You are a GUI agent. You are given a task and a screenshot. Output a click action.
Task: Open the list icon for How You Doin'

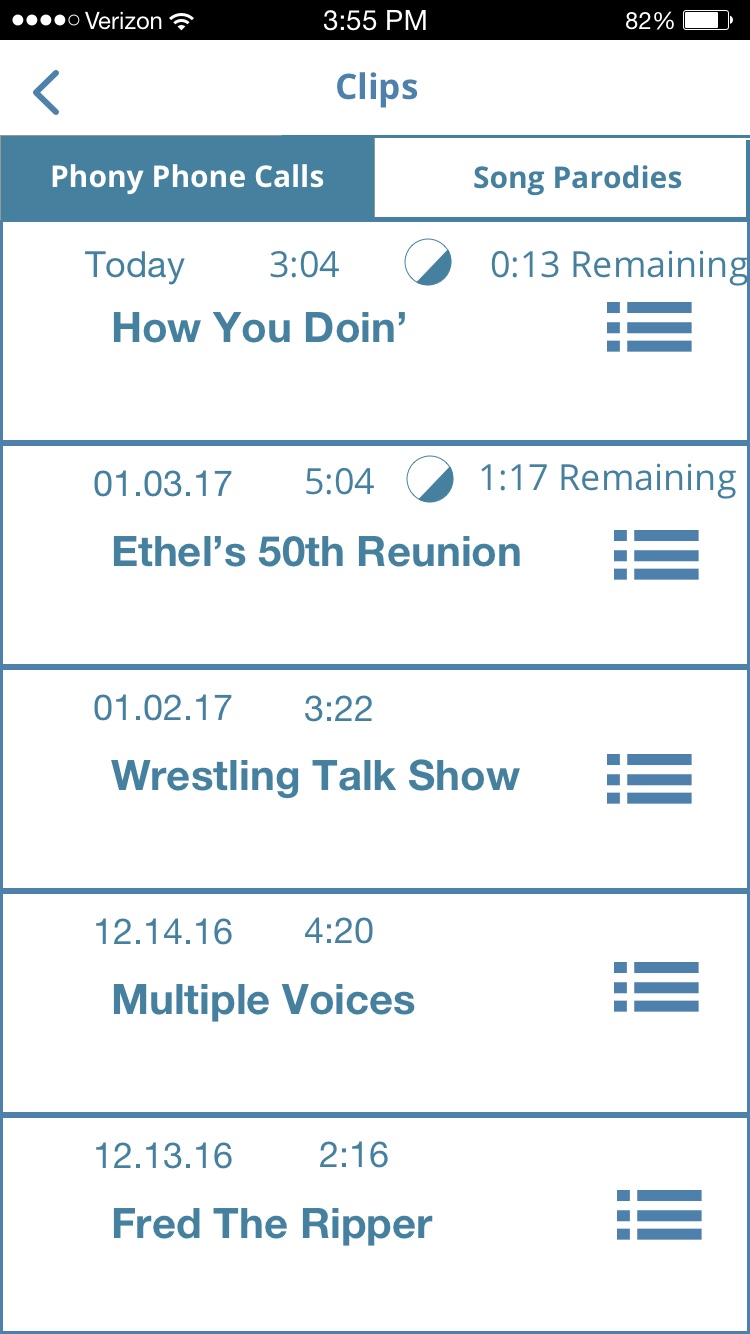coord(649,327)
